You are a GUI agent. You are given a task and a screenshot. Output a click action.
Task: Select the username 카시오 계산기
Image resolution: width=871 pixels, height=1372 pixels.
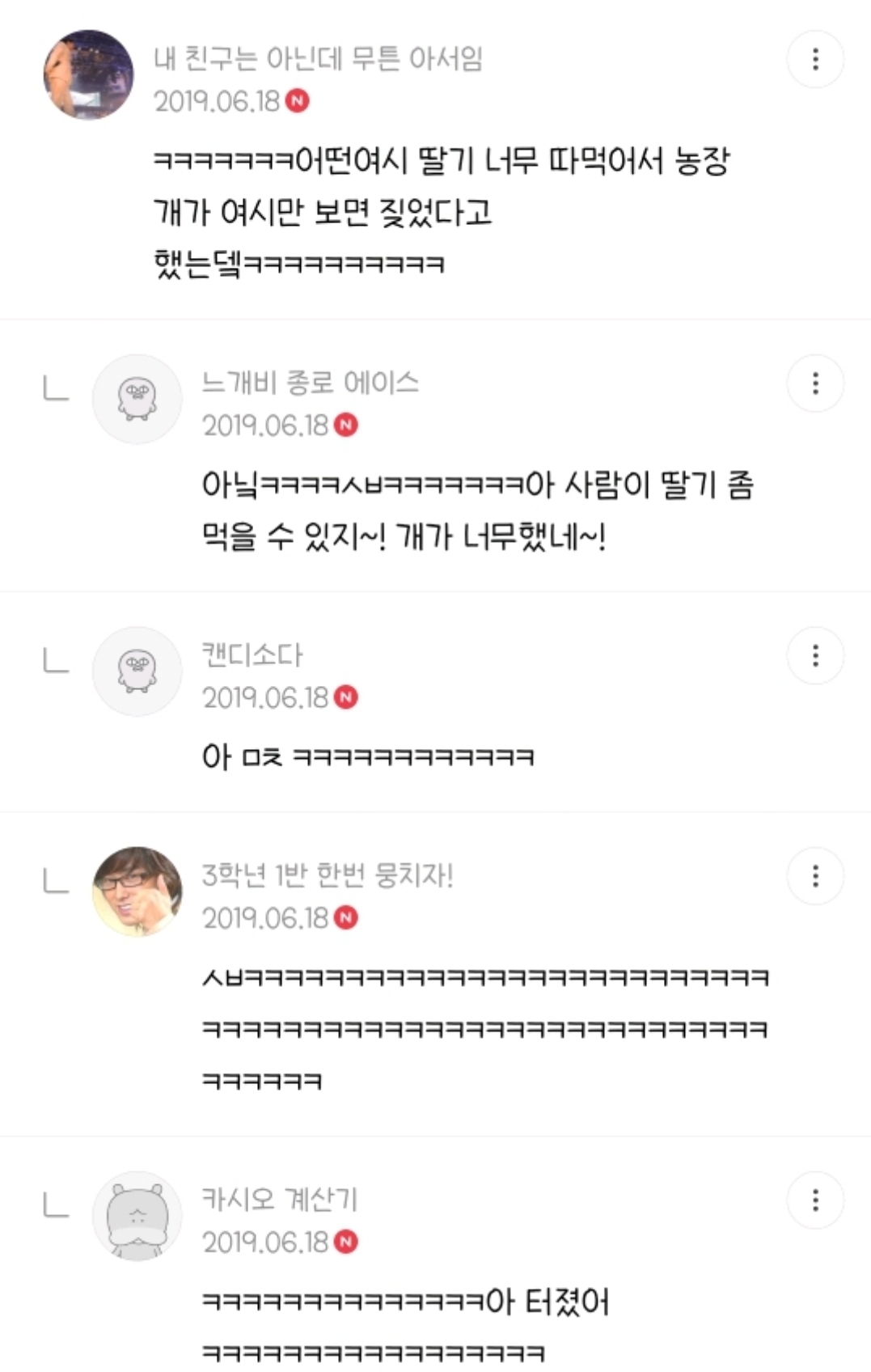(280, 1200)
